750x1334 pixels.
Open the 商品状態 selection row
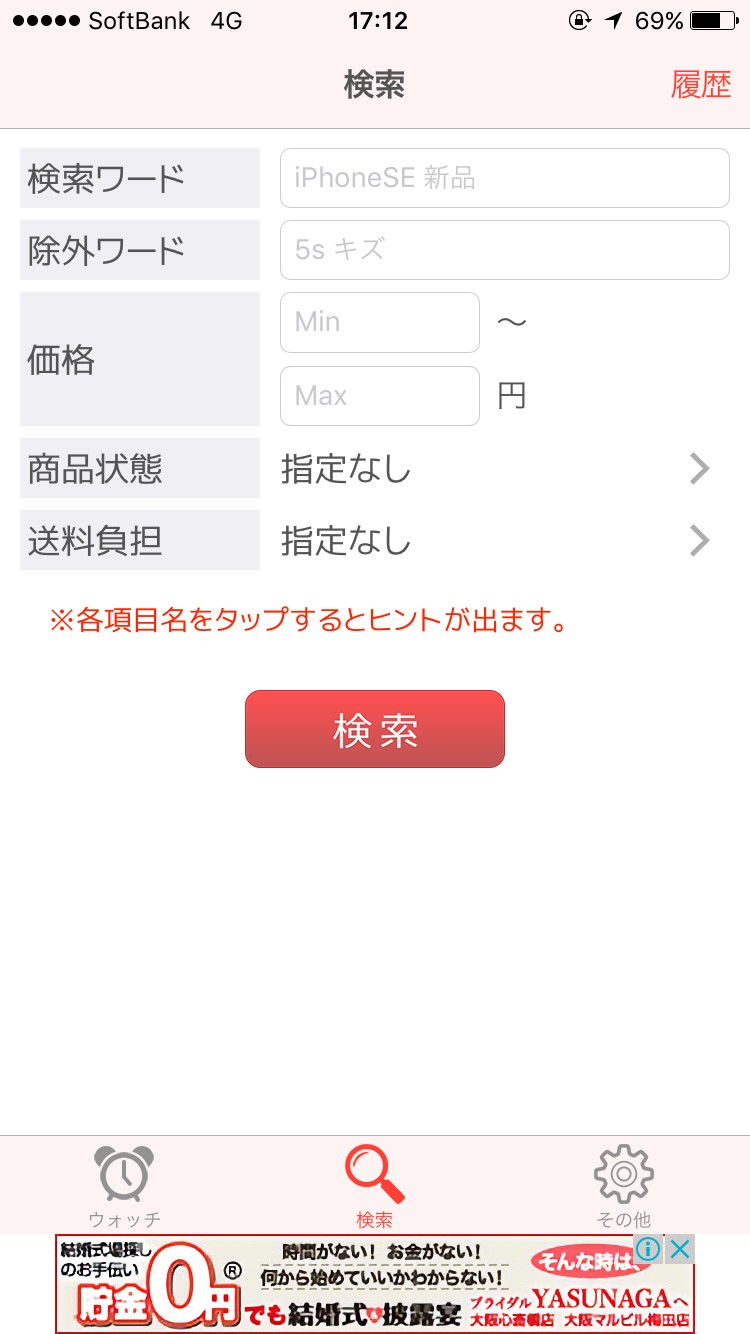click(495, 468)
